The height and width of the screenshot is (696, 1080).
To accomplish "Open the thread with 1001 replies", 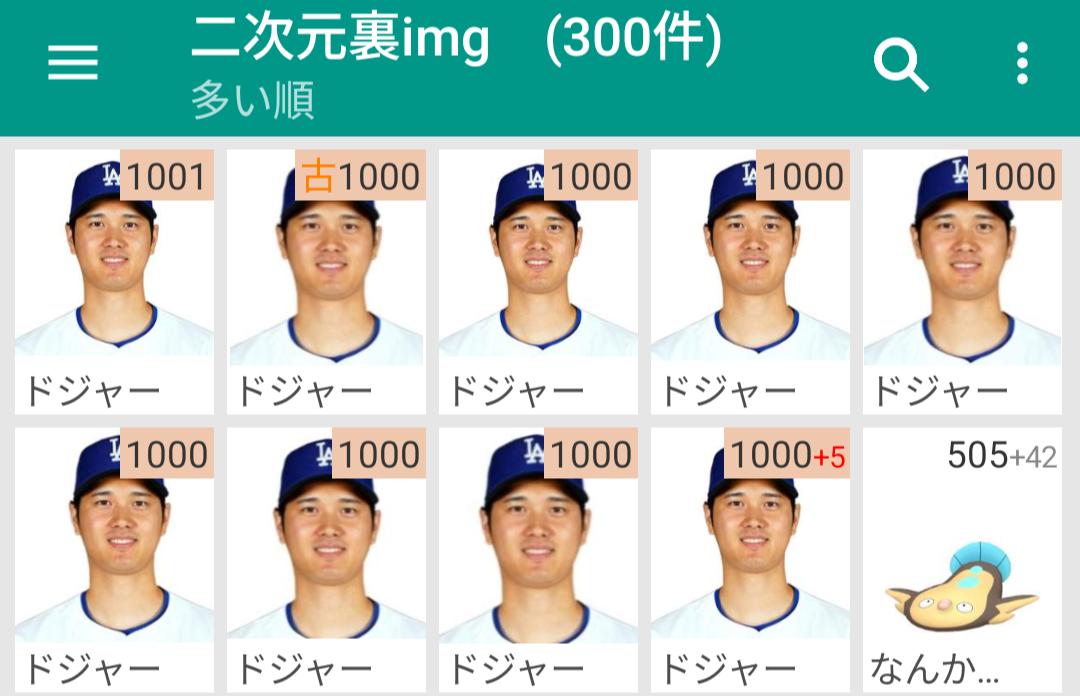I will (x=114, y=281).
